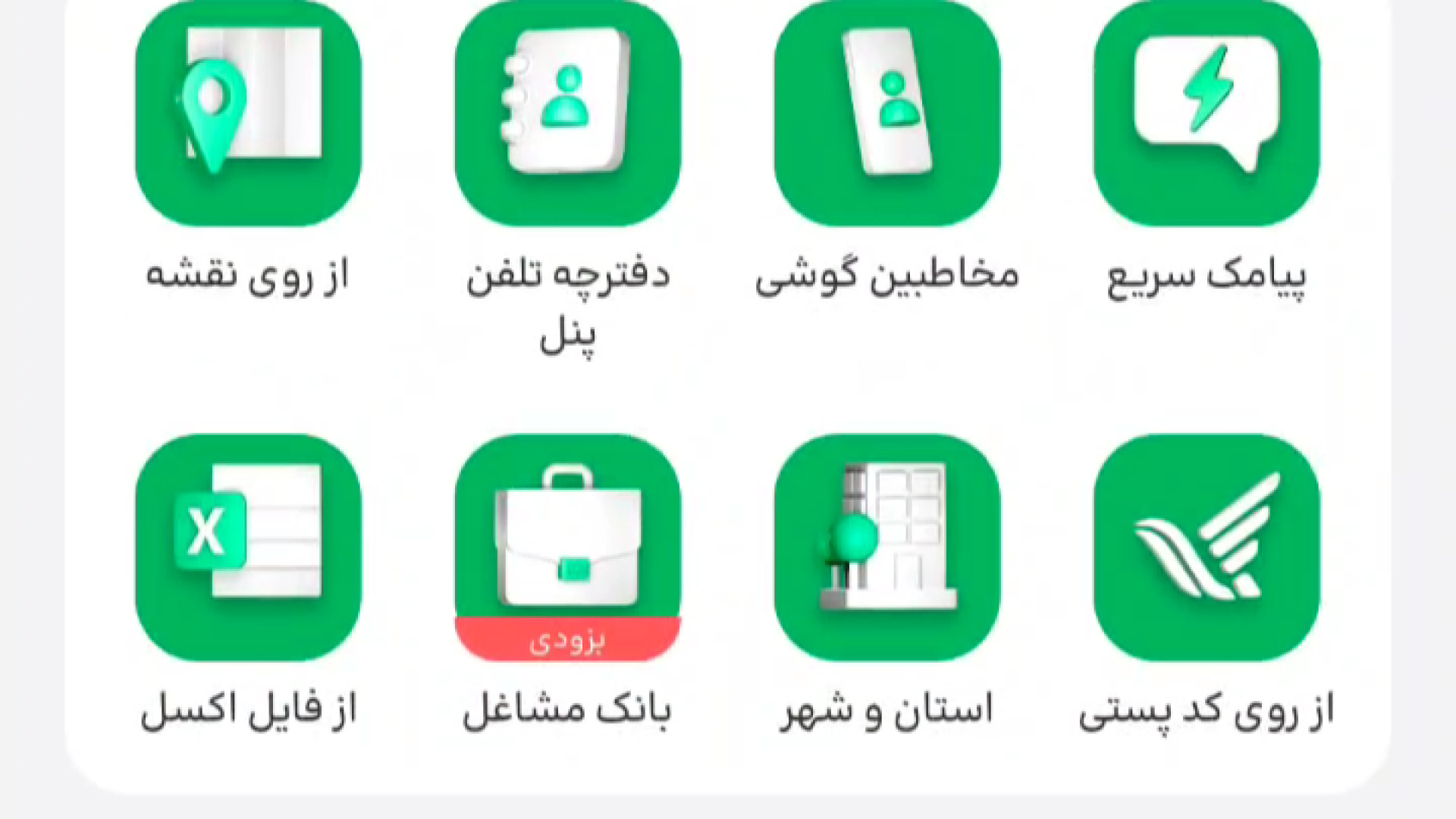Open از روی کد پستی postal code
The height and width of the screenshot is (819, 1456).
pos(1206,546)
